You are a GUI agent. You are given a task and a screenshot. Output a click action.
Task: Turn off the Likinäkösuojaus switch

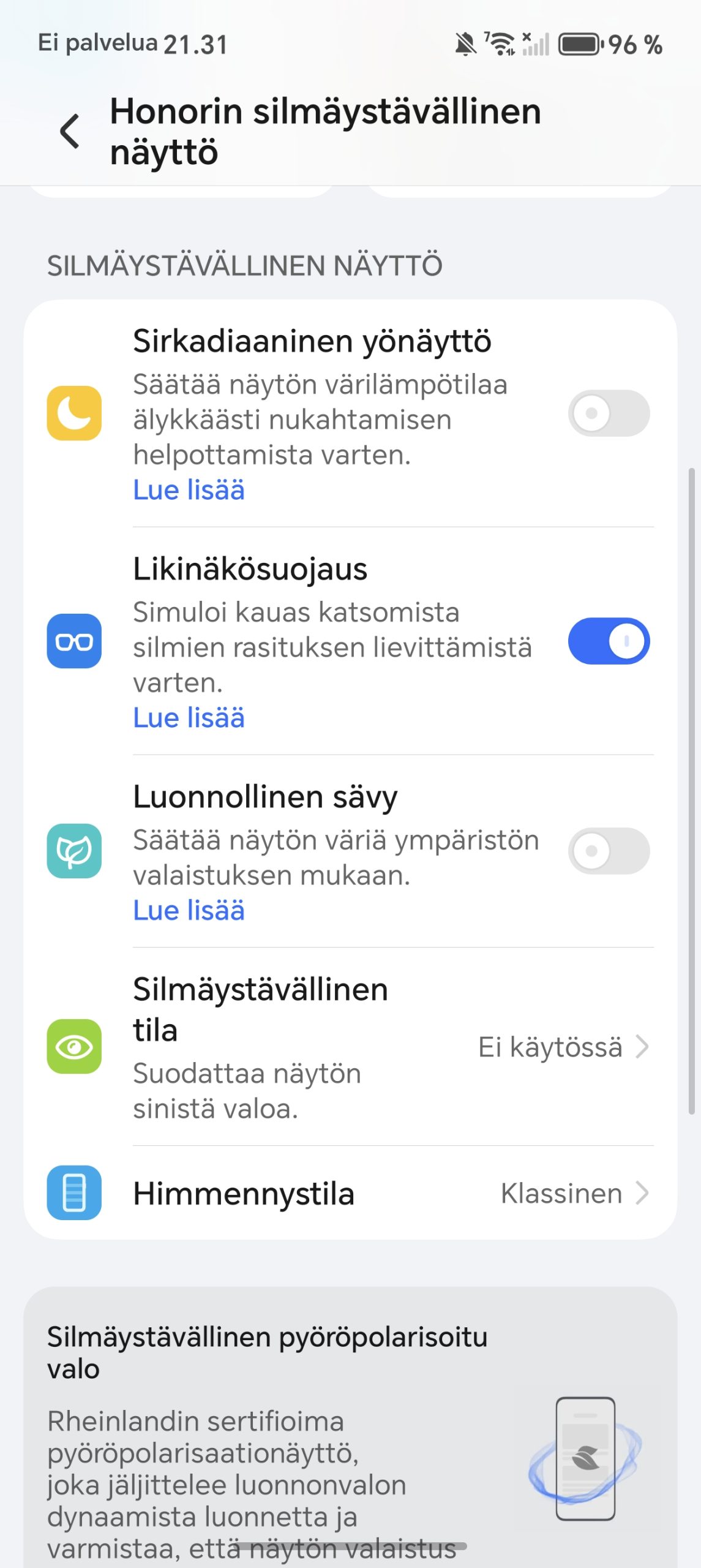[x=608, y=641]
